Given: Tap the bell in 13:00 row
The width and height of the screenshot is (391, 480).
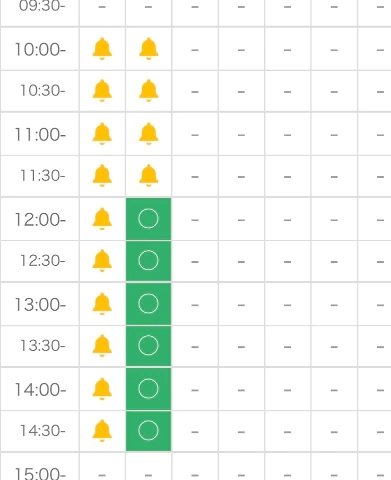Looking at the screenshot, I should point(102,304).
